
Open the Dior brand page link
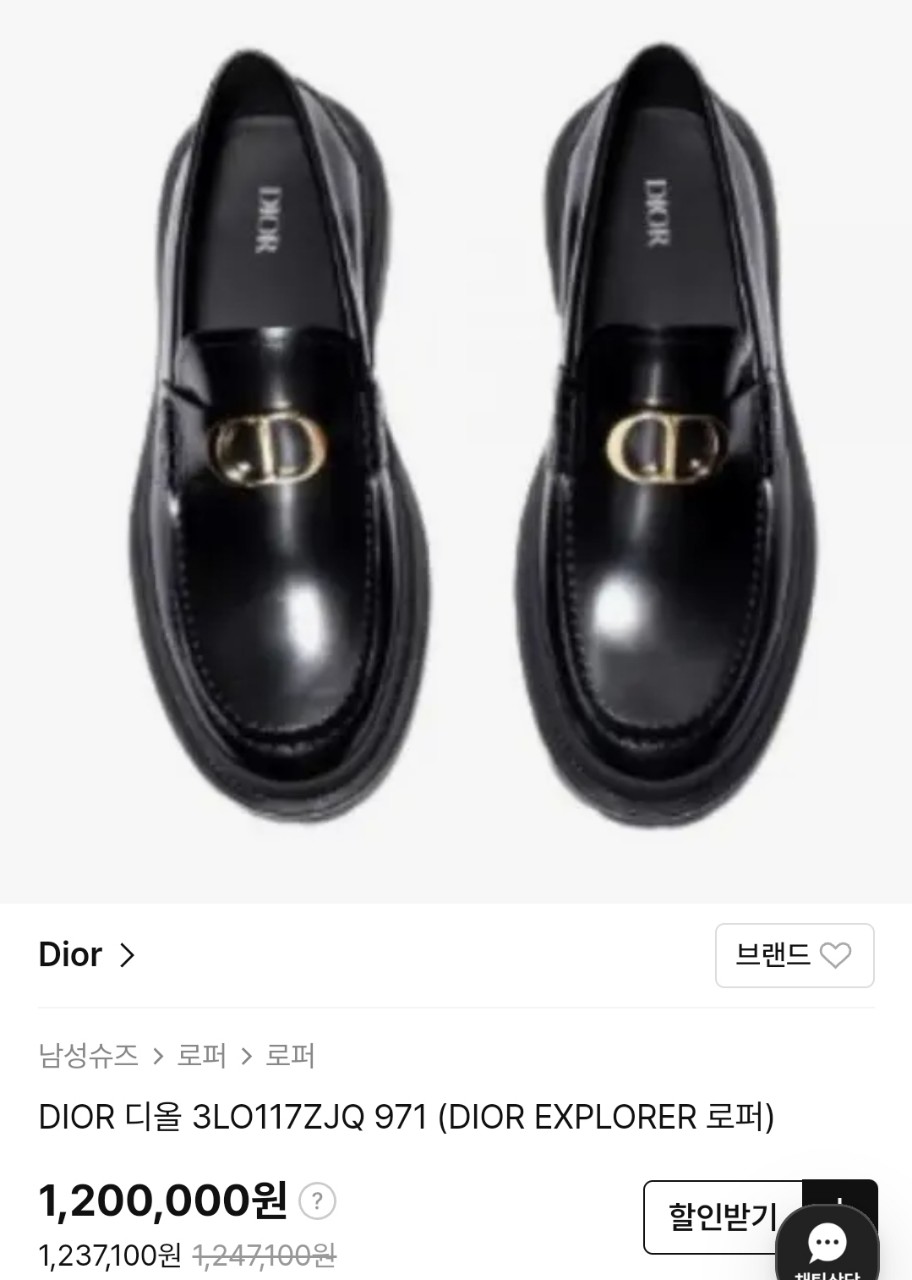coord(86,955)
